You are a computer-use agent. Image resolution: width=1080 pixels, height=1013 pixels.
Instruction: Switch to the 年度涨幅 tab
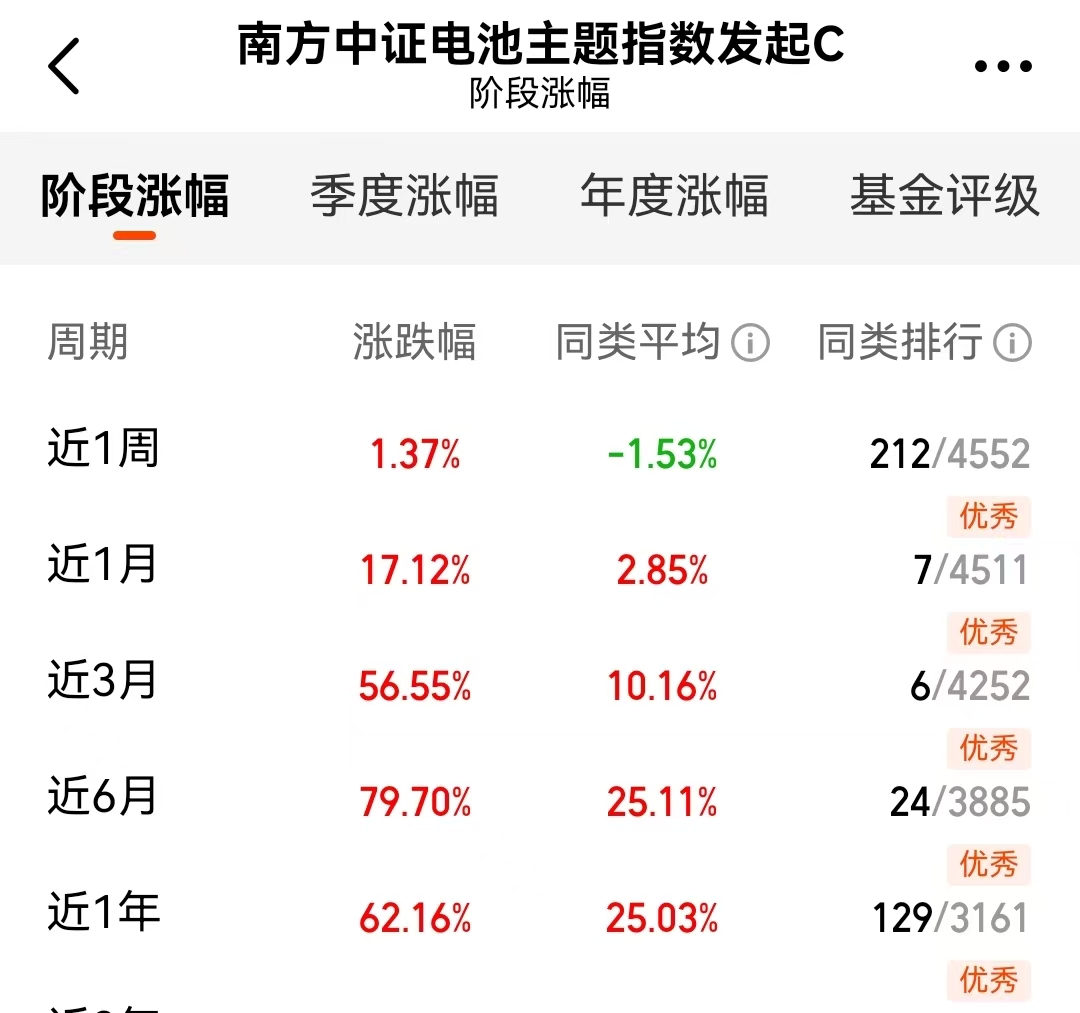[674, 196]
